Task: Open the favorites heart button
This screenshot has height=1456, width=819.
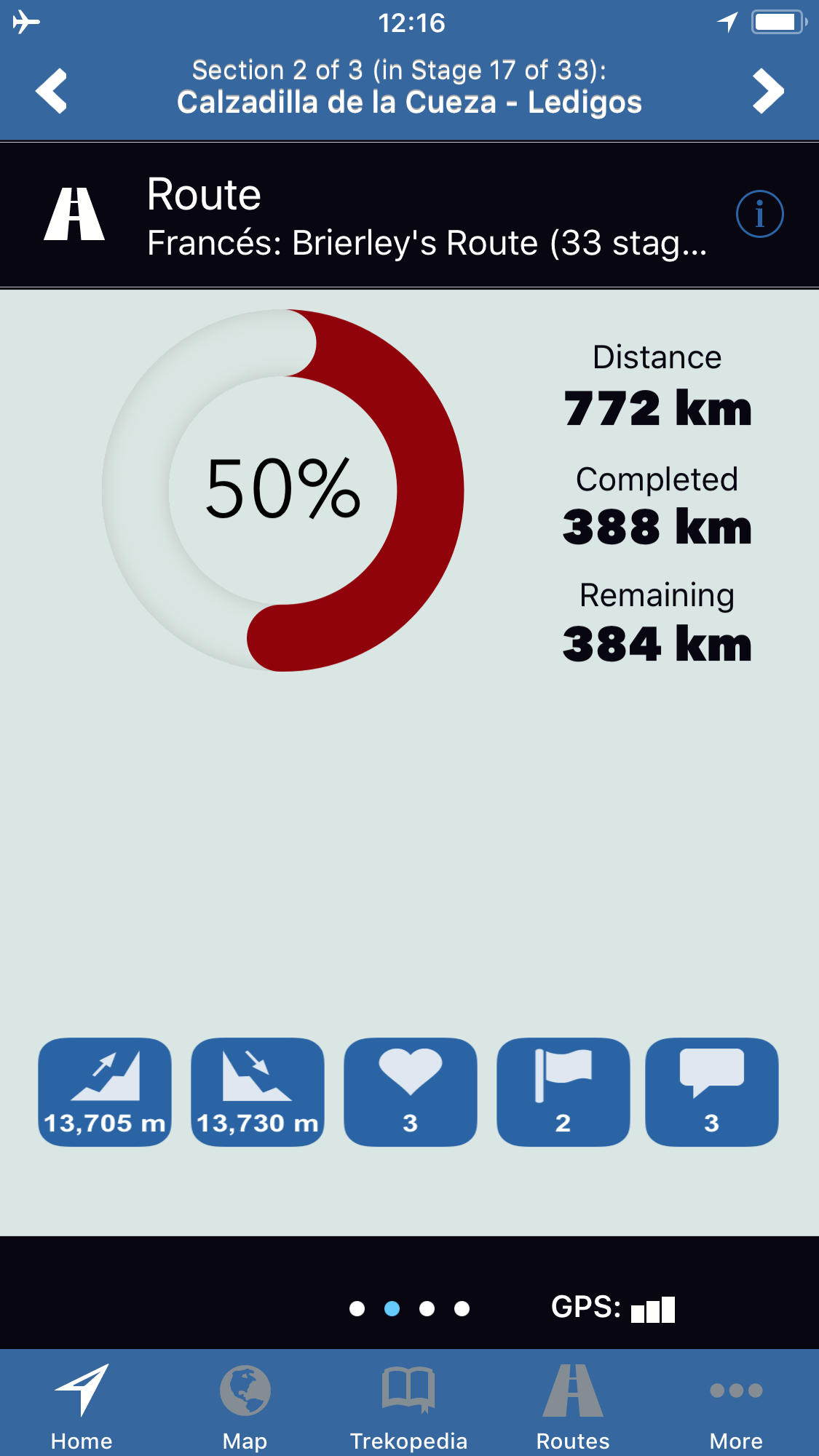Action: coord(411,1091)
